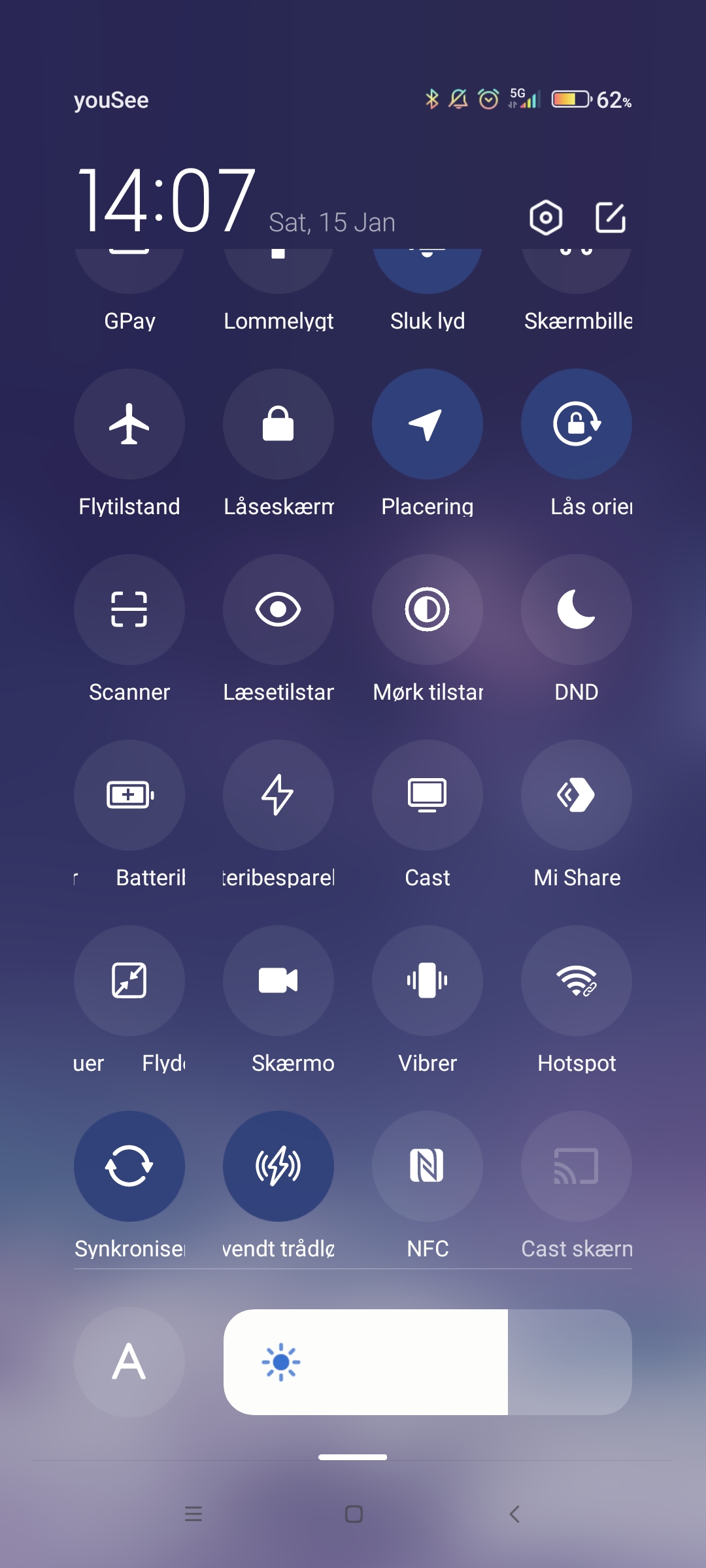Open the Cast tile

(x=428, y=795)
